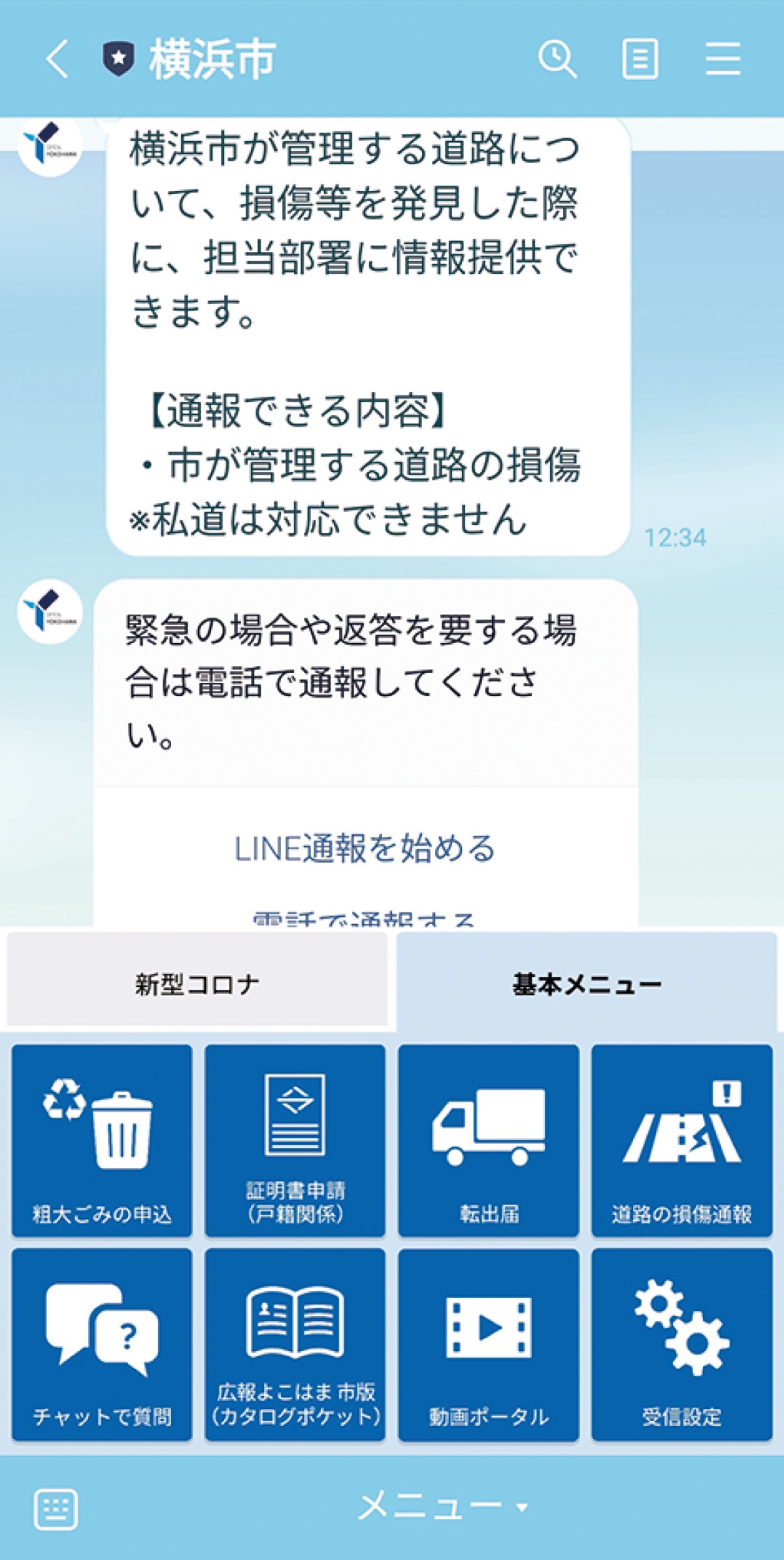Open the notes icon in header

[x=639, y=59]
